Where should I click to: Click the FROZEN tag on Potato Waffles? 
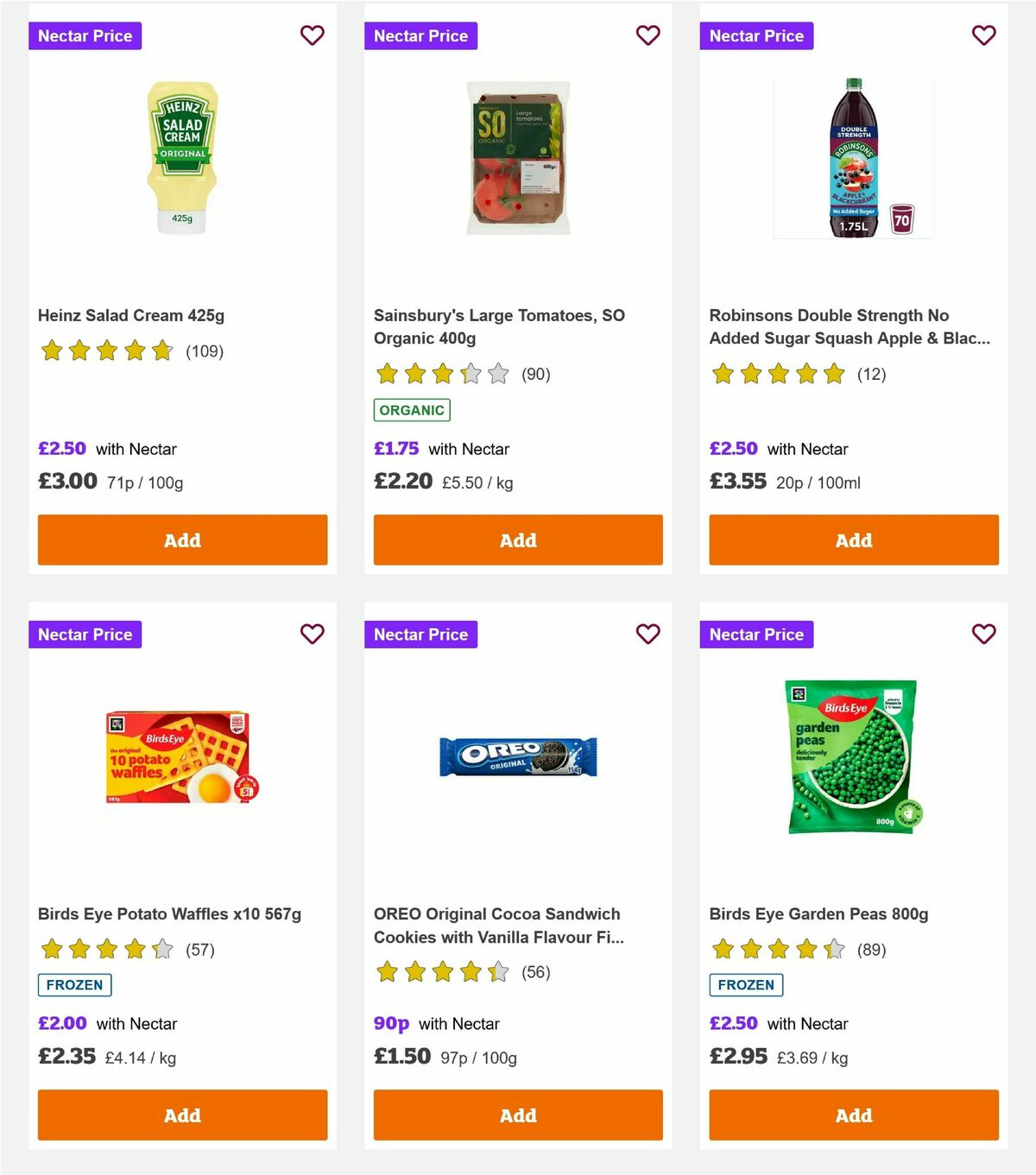[74, 984]
